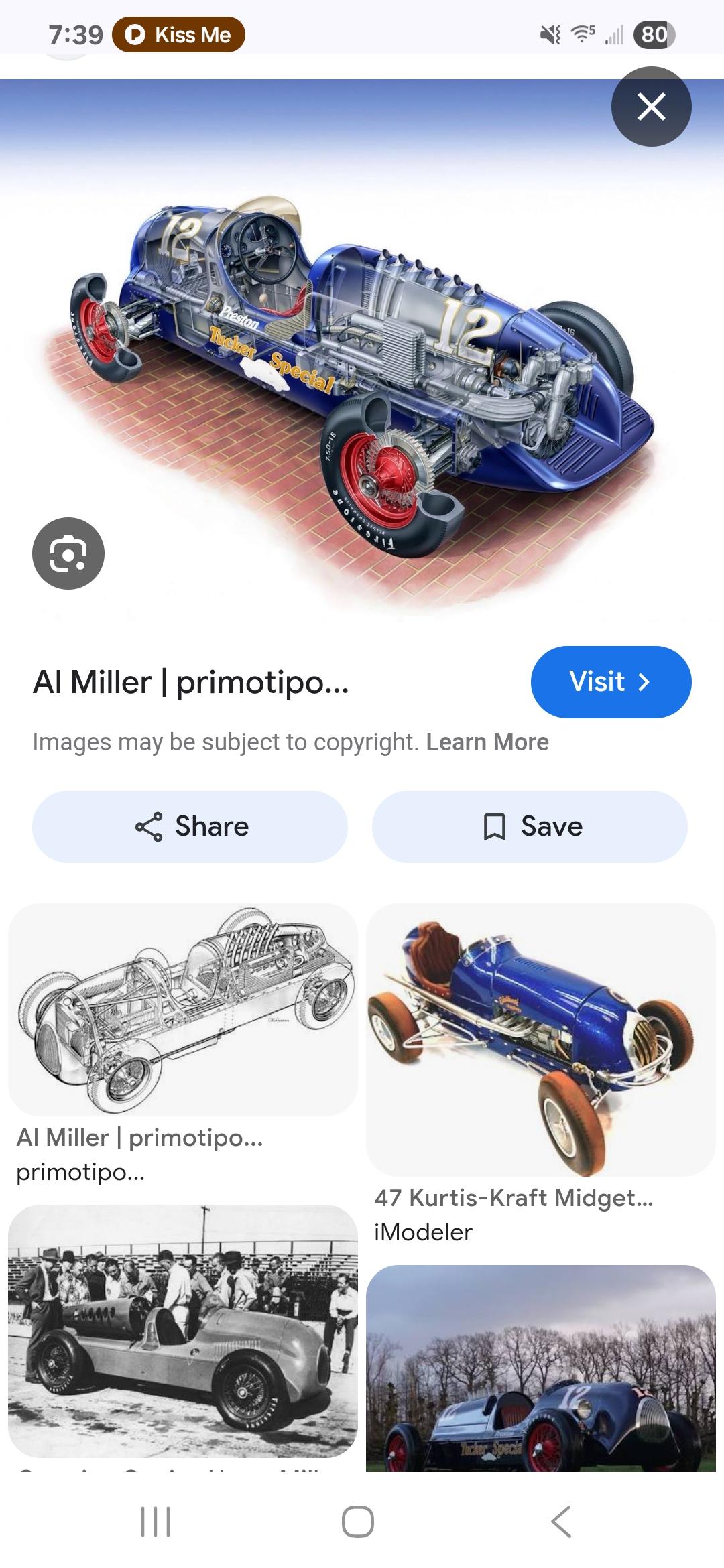Screen dimensions: 724x1568
Task: Open the Al Miller sketch cutaway result
Action: pyautogui.click(x=182, y=1010)
